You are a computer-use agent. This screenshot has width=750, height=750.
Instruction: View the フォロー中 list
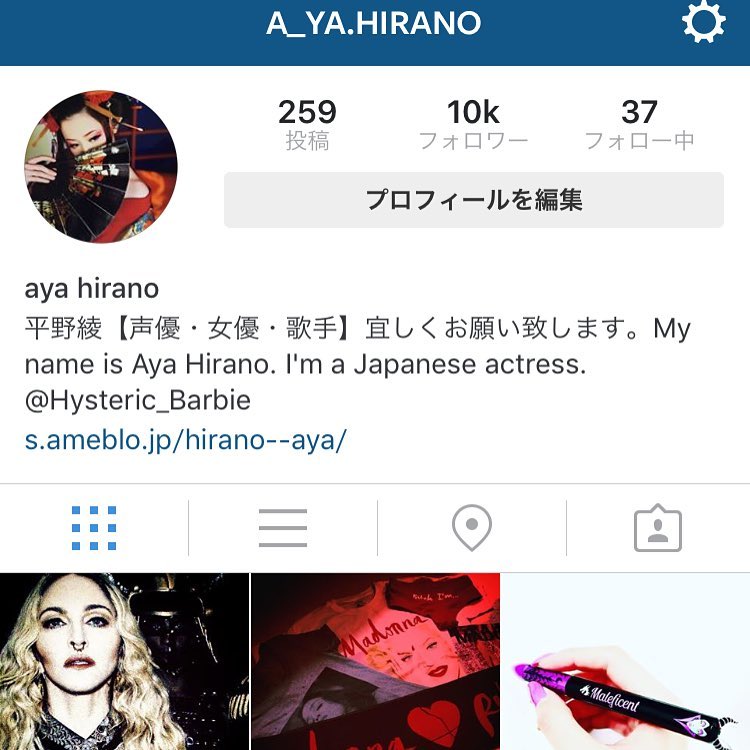tap(639, 124)
